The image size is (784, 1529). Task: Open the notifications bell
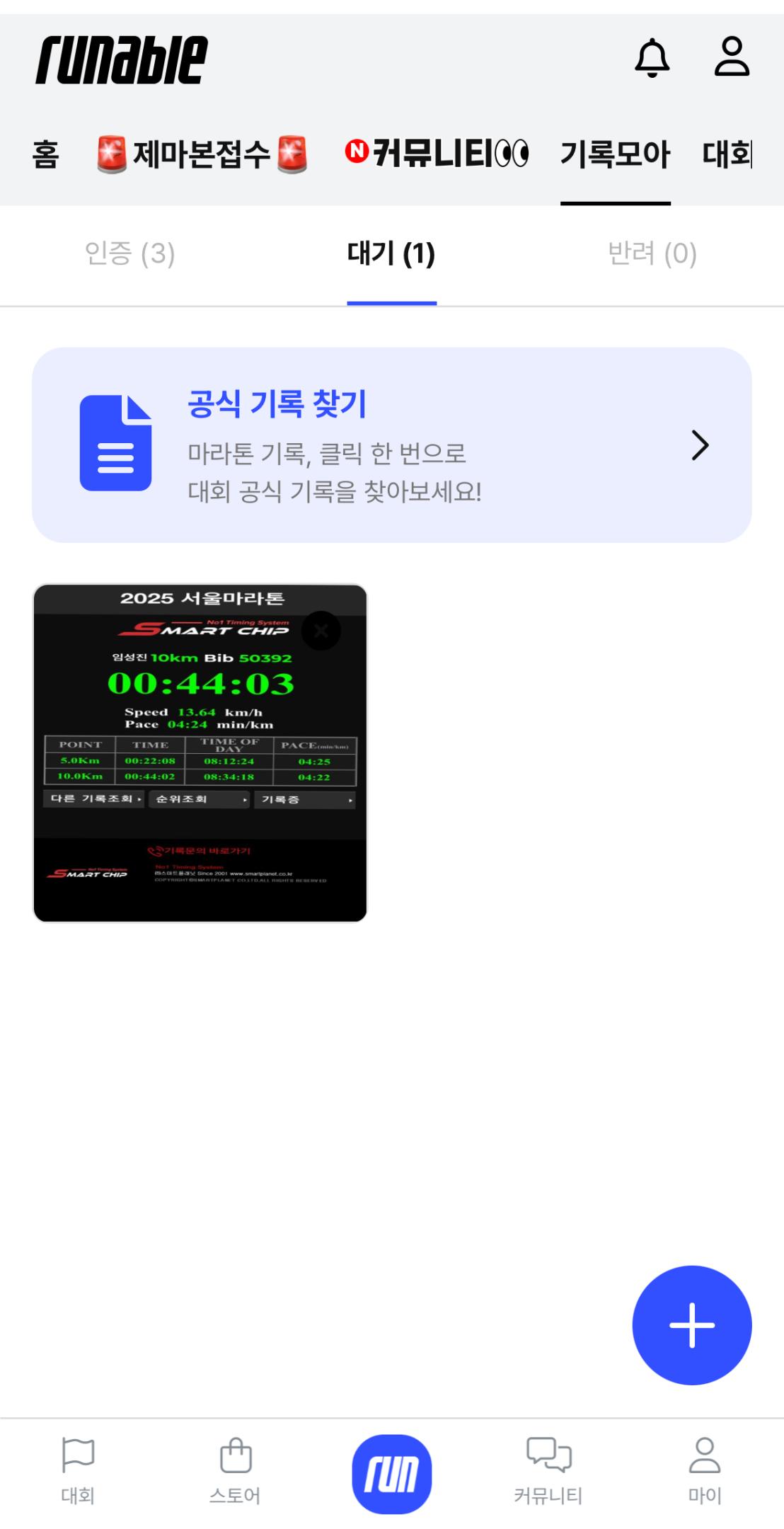click(652, 57)
